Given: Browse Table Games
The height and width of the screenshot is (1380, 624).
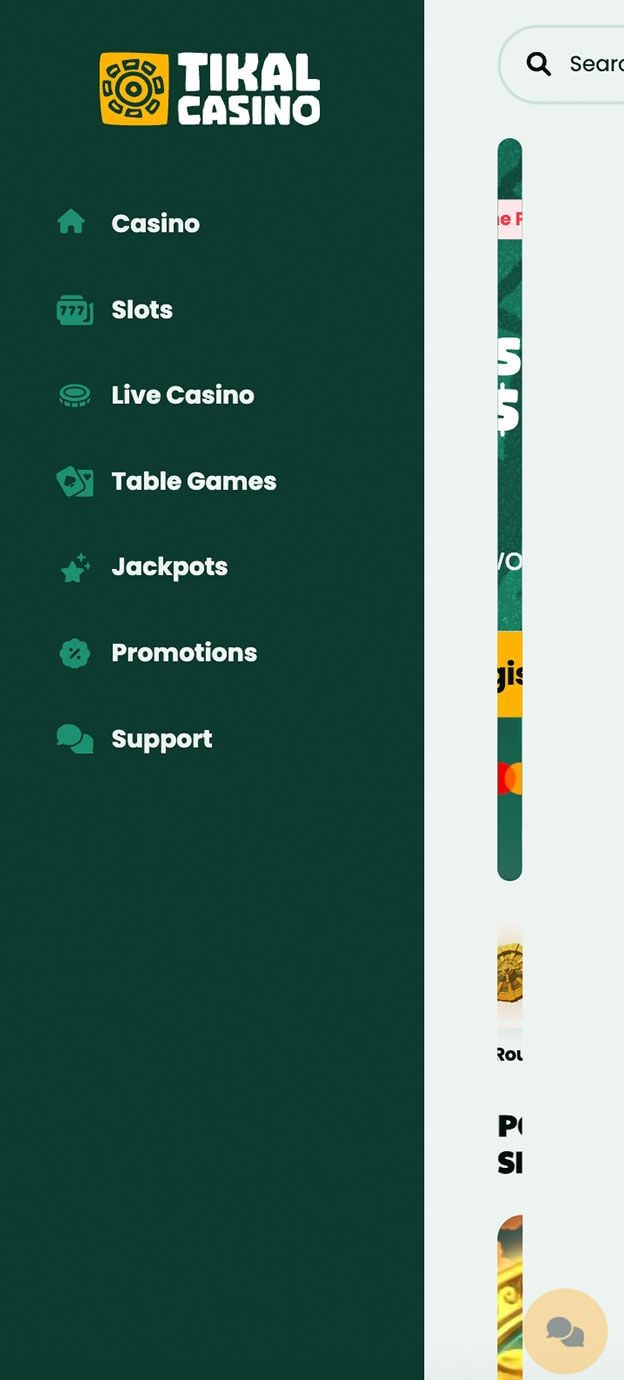Looking at the screenshot, I should 193,481.
